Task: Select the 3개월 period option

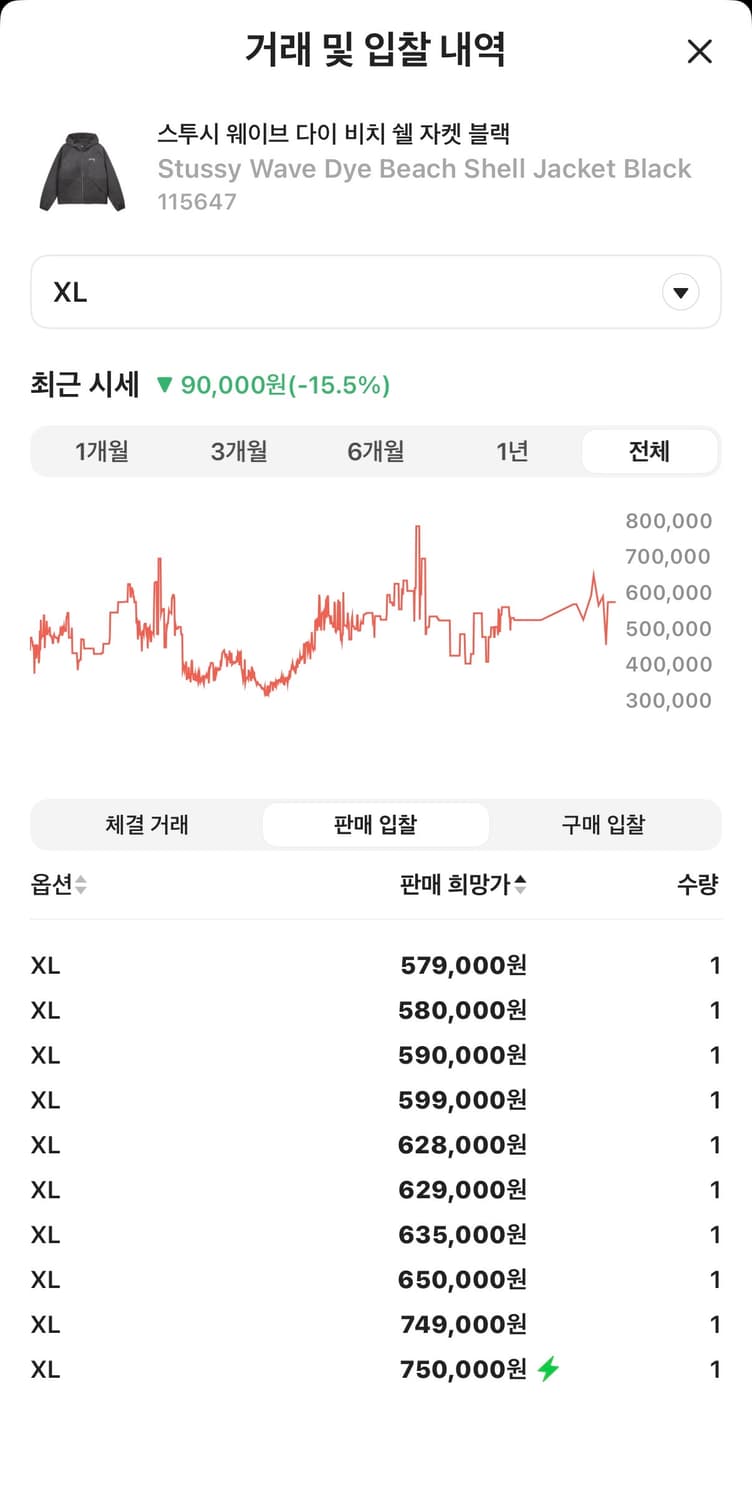Action: point(240,451)
